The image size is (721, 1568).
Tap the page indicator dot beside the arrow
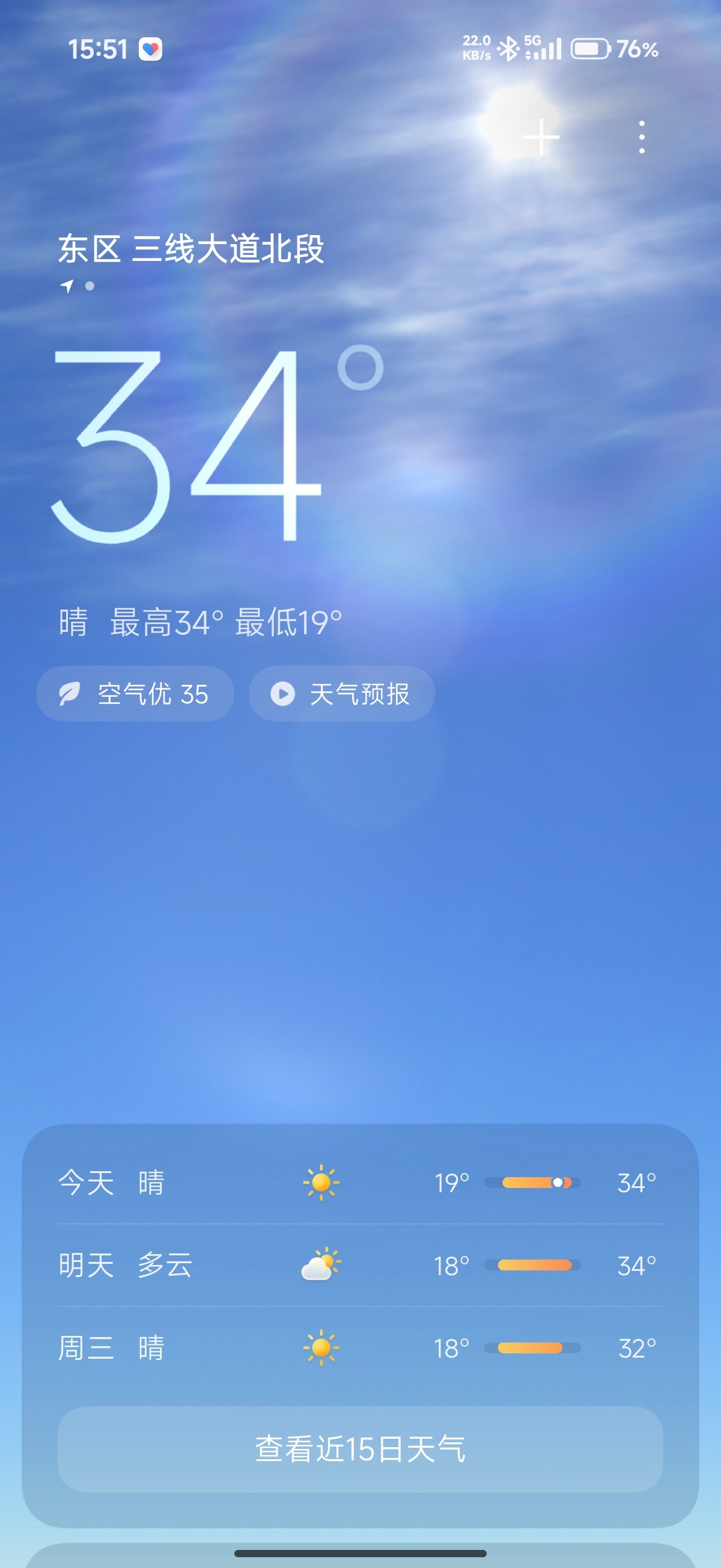coord(91,286)
